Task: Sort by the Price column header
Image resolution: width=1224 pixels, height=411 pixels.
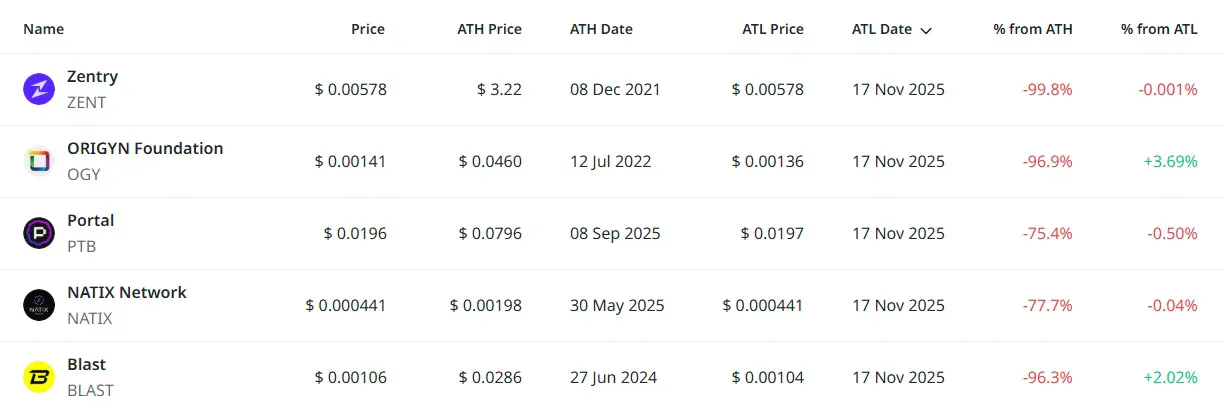Action: [x=367, y=29]
